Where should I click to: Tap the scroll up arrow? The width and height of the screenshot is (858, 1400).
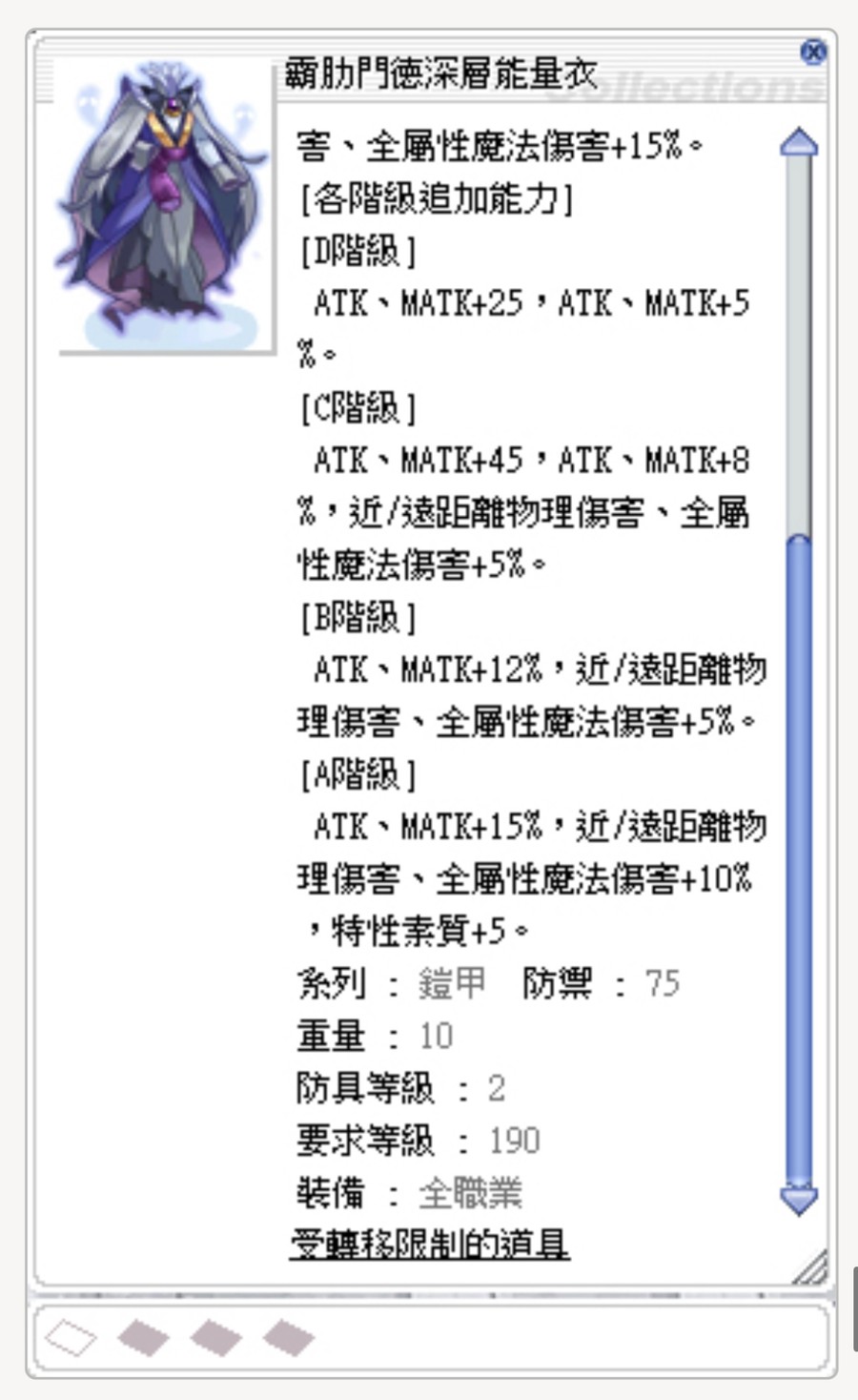(x=799, y=143)
